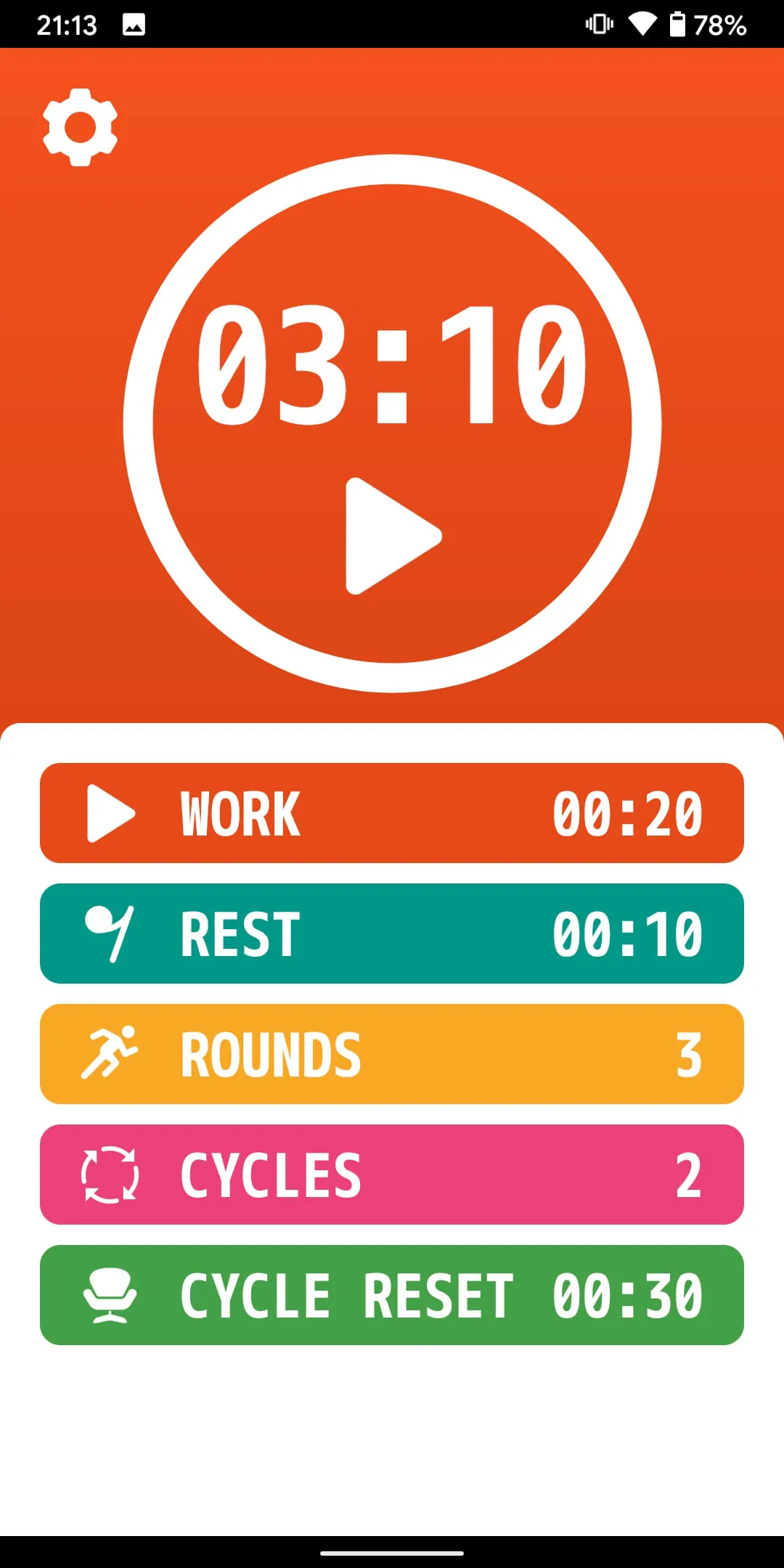Click the vibration mode icon in status bar
Image resolution: width=784 pixels, height=1568 pixels.
[600, 24]
